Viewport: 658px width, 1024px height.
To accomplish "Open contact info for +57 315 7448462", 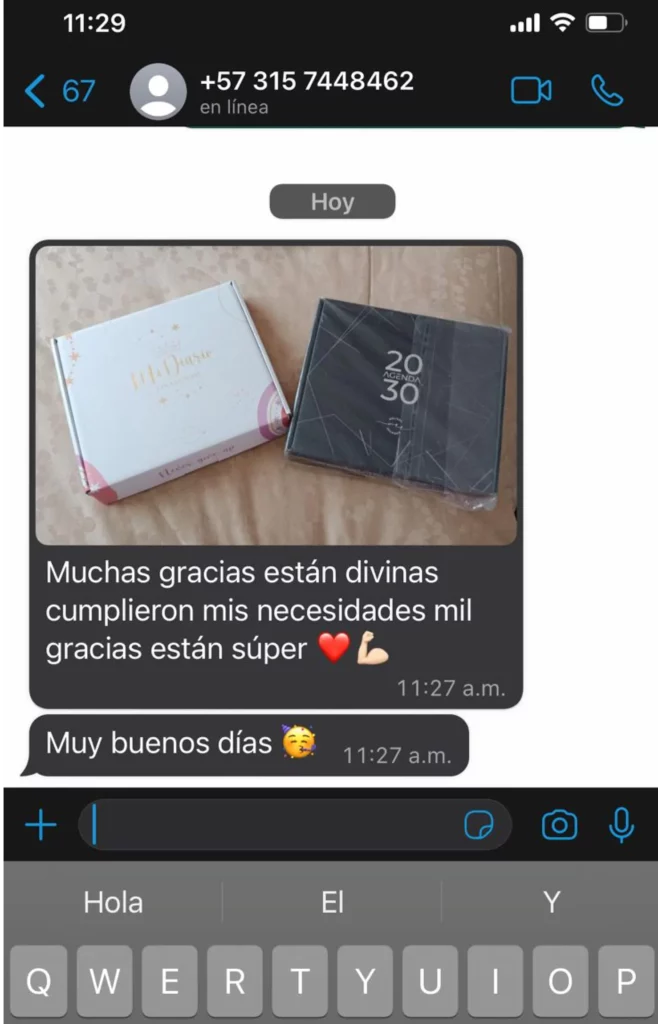I will point(305,91).
